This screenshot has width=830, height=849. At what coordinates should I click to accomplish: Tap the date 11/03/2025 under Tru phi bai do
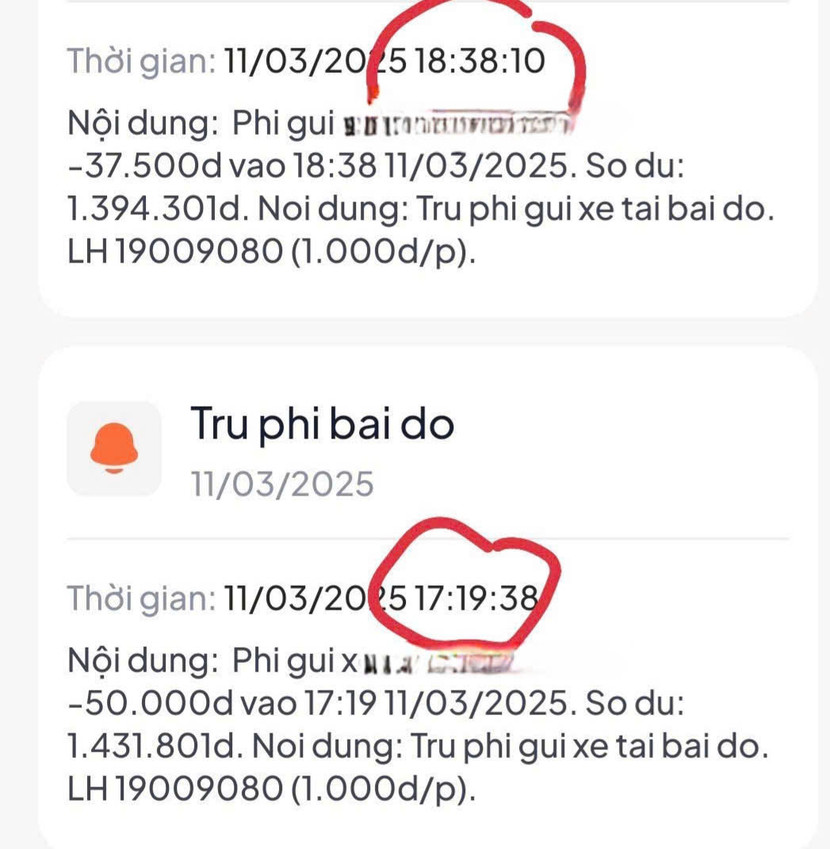pos(283,483)
